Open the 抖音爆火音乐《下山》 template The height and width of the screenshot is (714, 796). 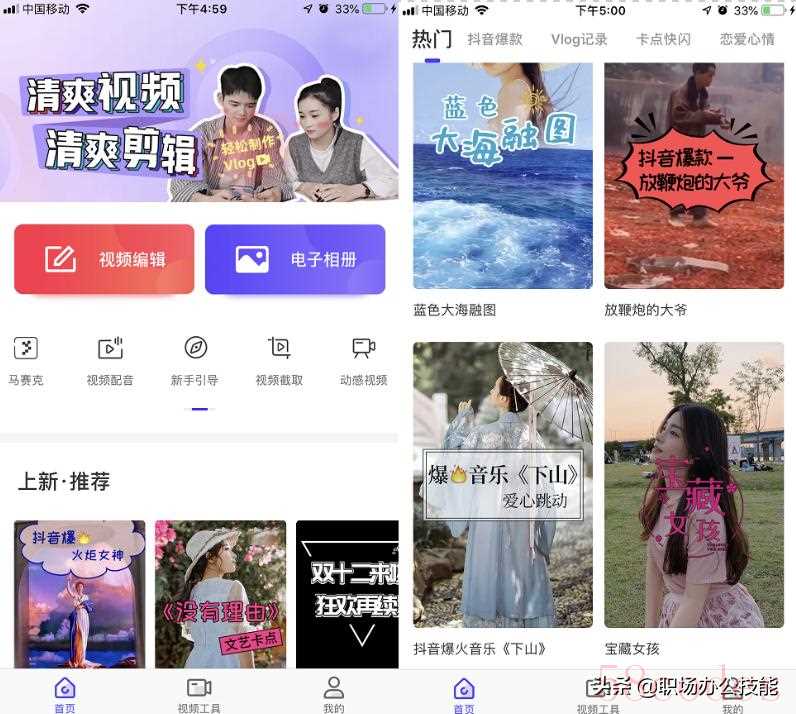click(x=502, y=485)
